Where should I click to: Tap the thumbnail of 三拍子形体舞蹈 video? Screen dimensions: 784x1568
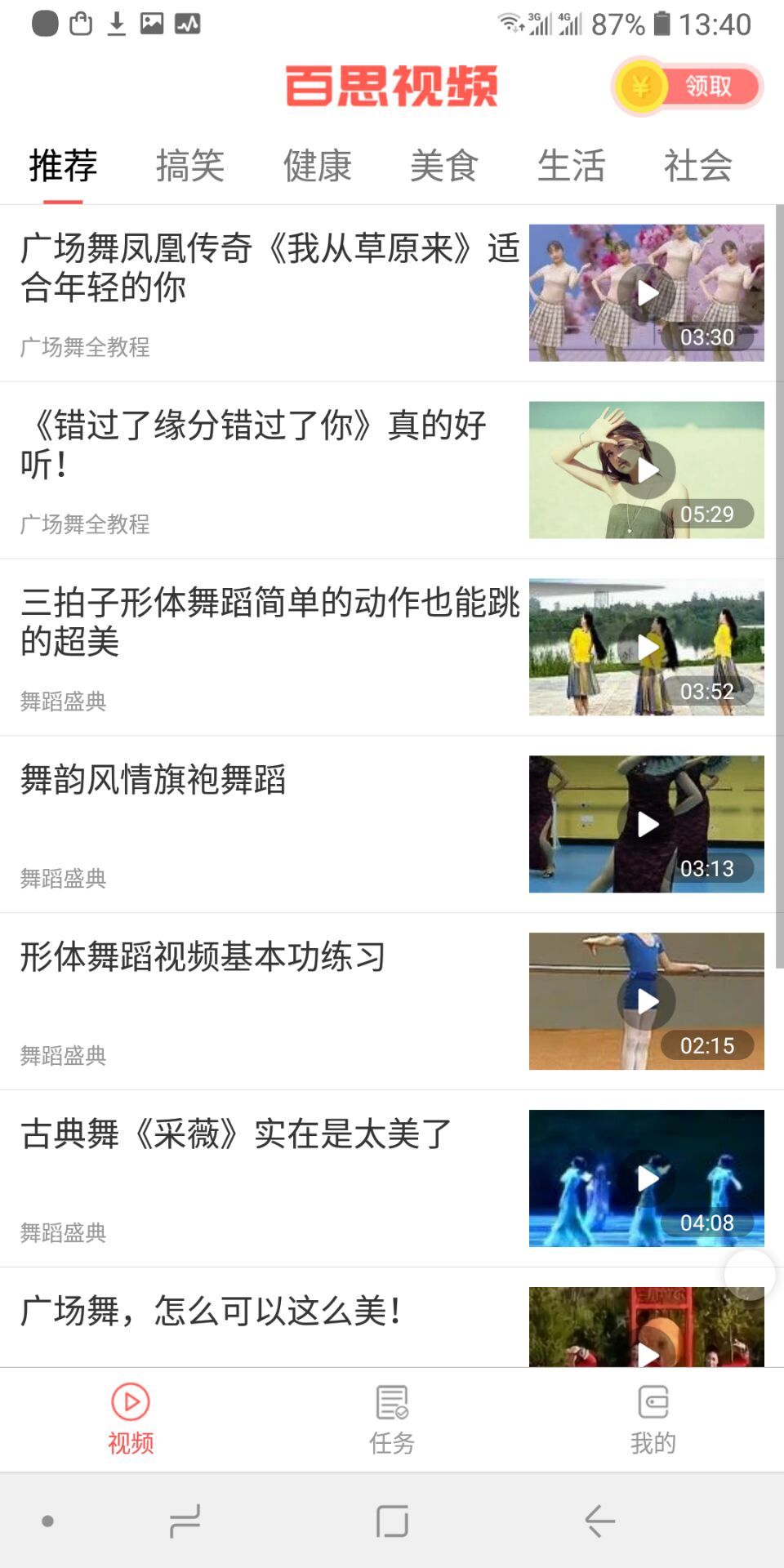(x=646, y=645)
